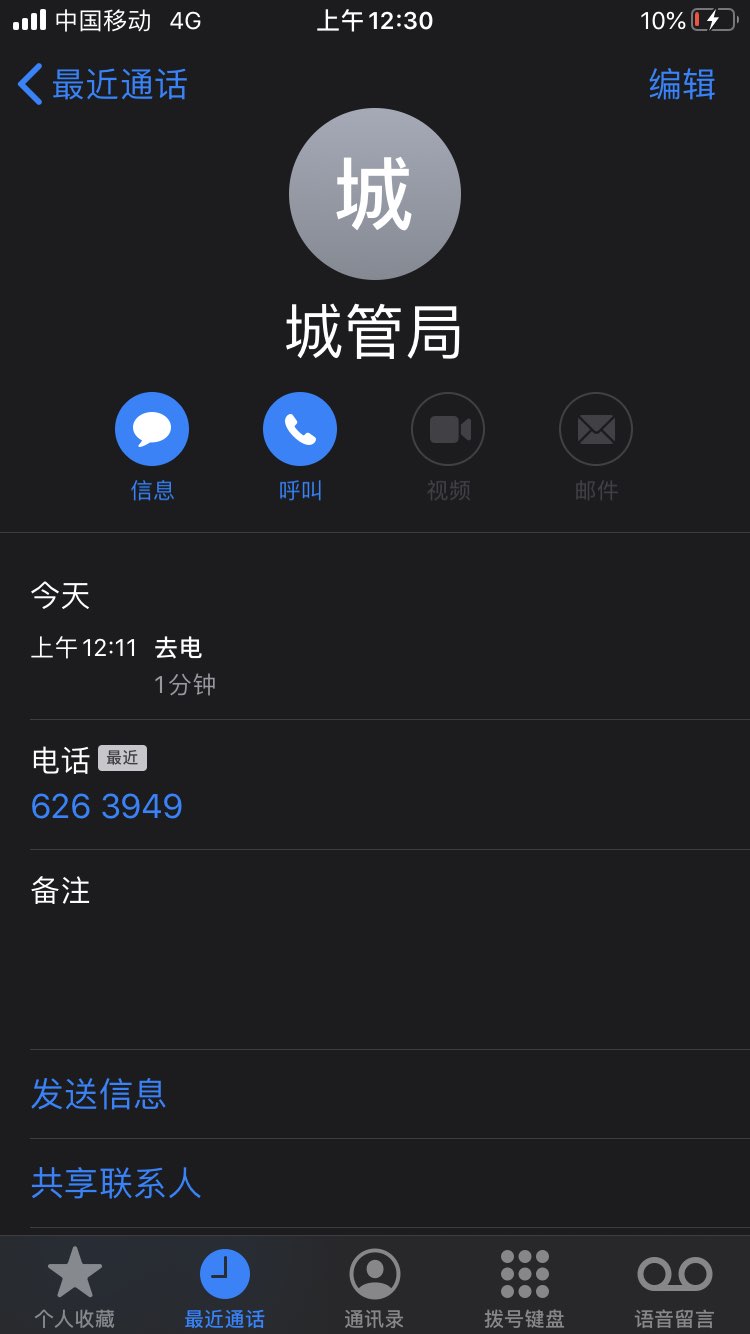Go back to 最近通话 list
The width and height of the screenshot is (750, 1334).
(x=103, y=85)
